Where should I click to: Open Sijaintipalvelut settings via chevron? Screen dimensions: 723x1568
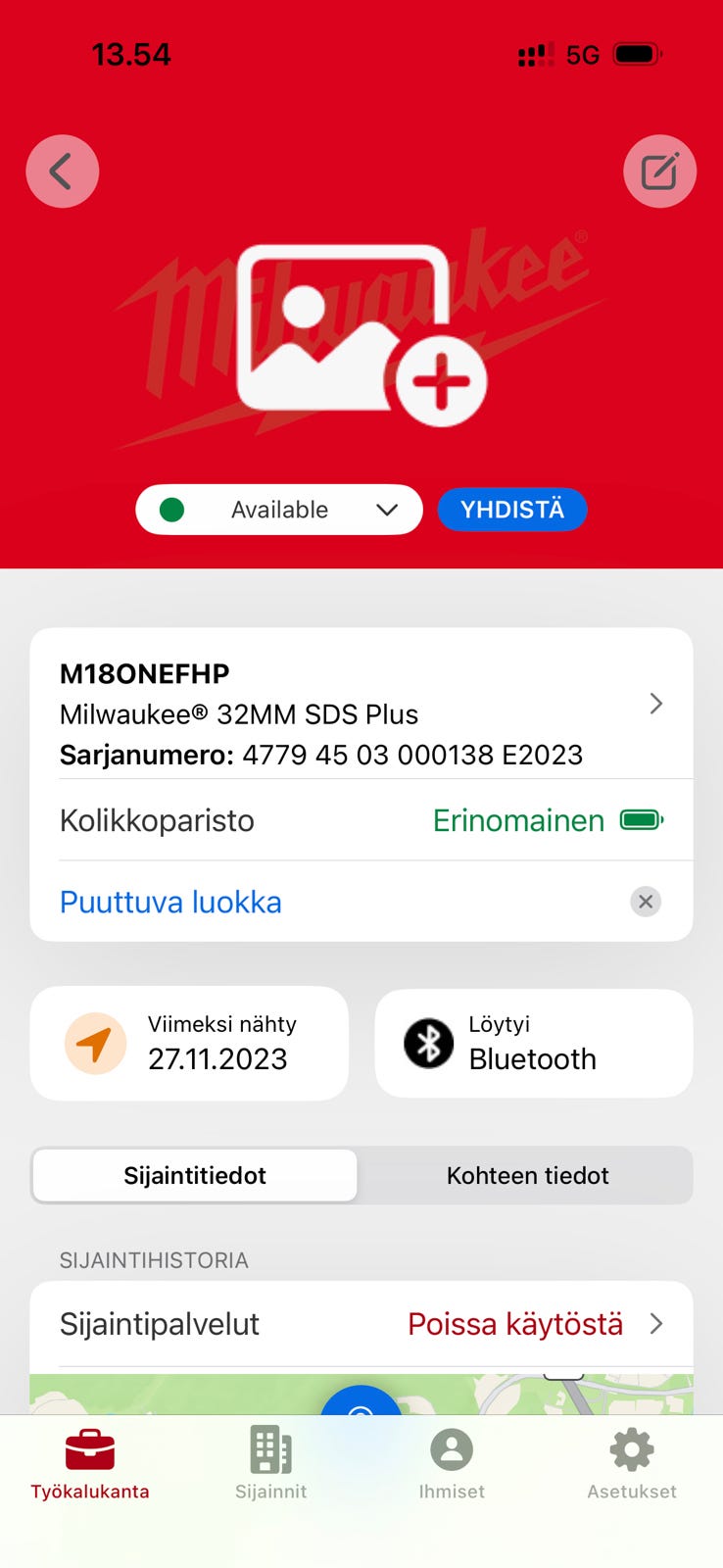pos(655,1323)
